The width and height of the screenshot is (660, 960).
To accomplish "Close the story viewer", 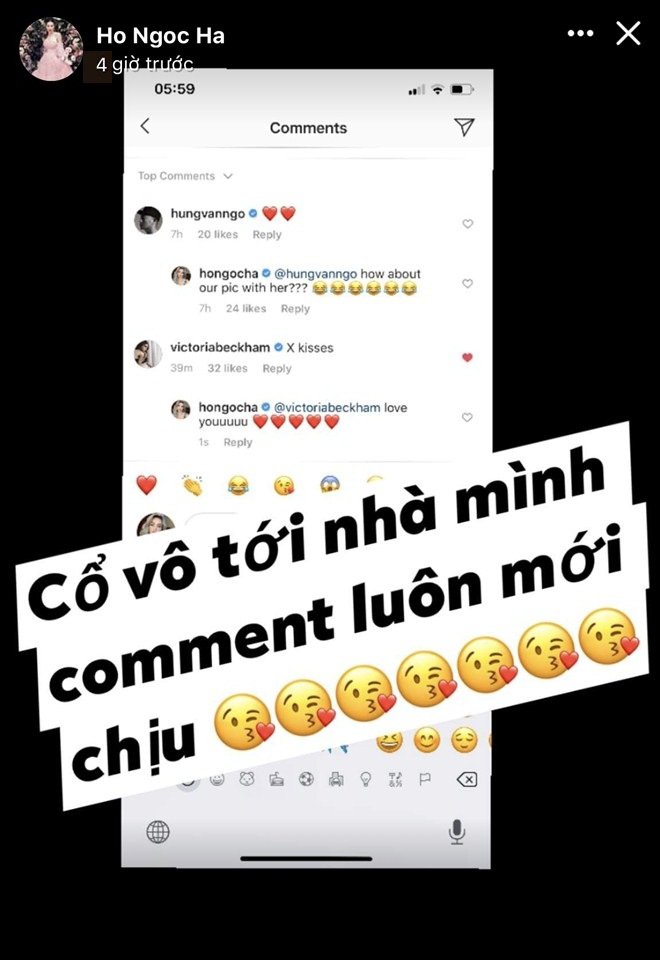I will pyautogui.click(x=628, y=34).
